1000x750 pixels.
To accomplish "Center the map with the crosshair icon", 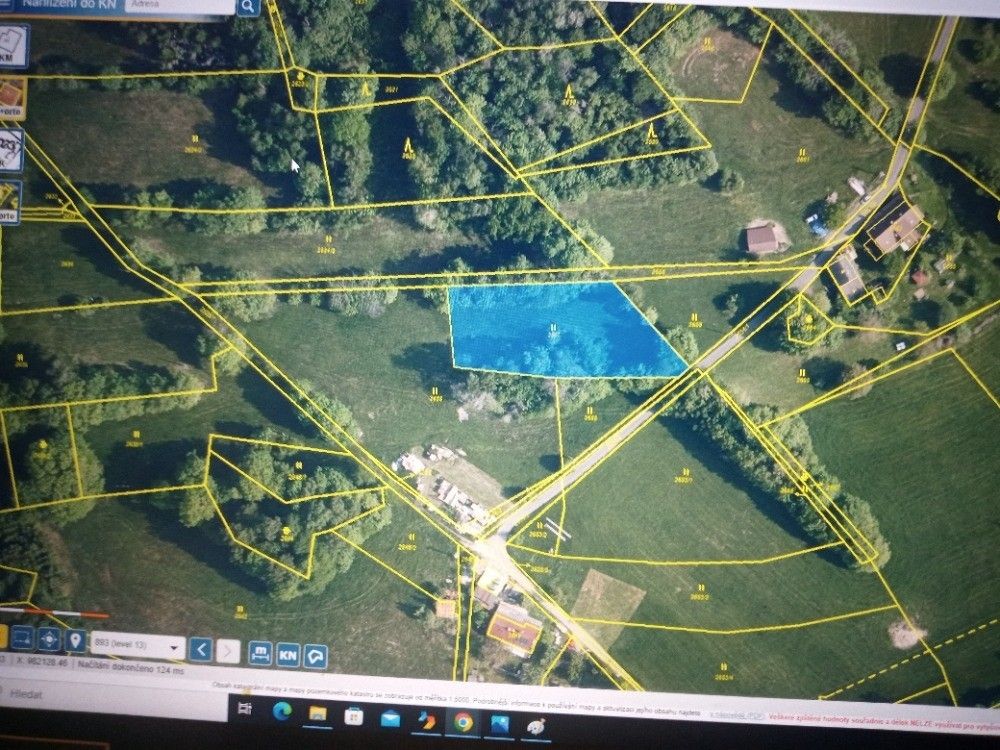I will [48, 637].
